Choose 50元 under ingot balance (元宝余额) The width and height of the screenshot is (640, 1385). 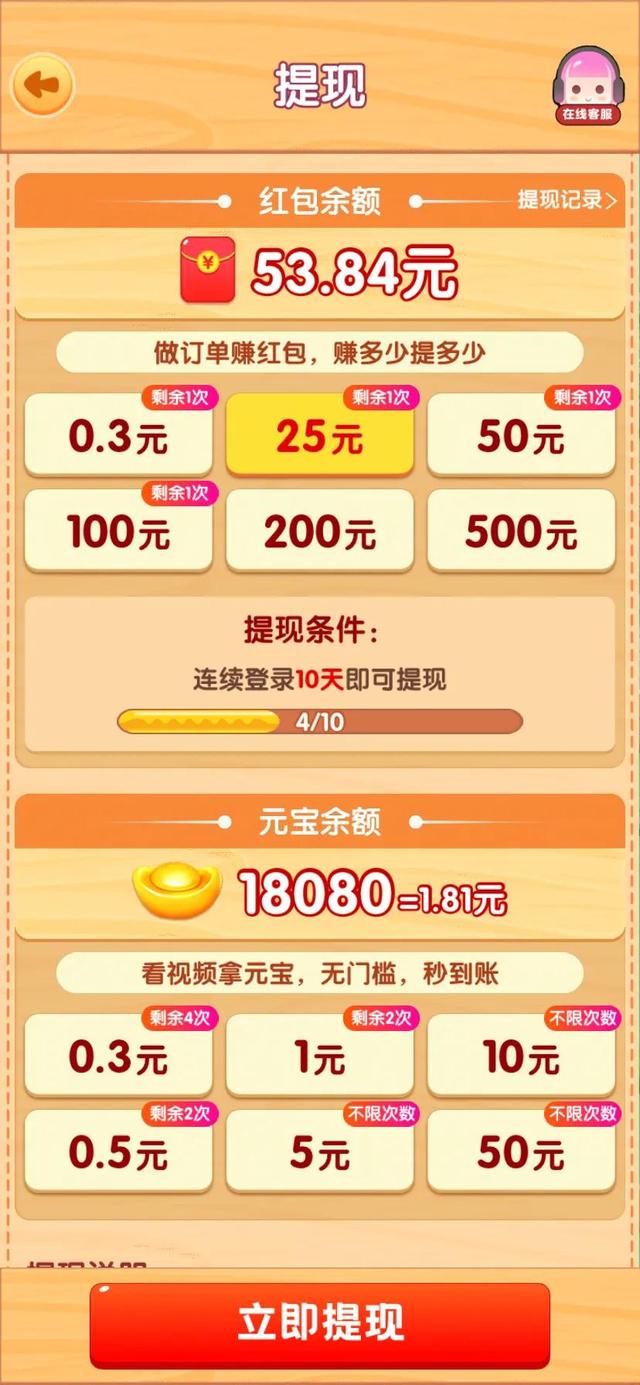pyautogui.click(x=520, y=1153)
